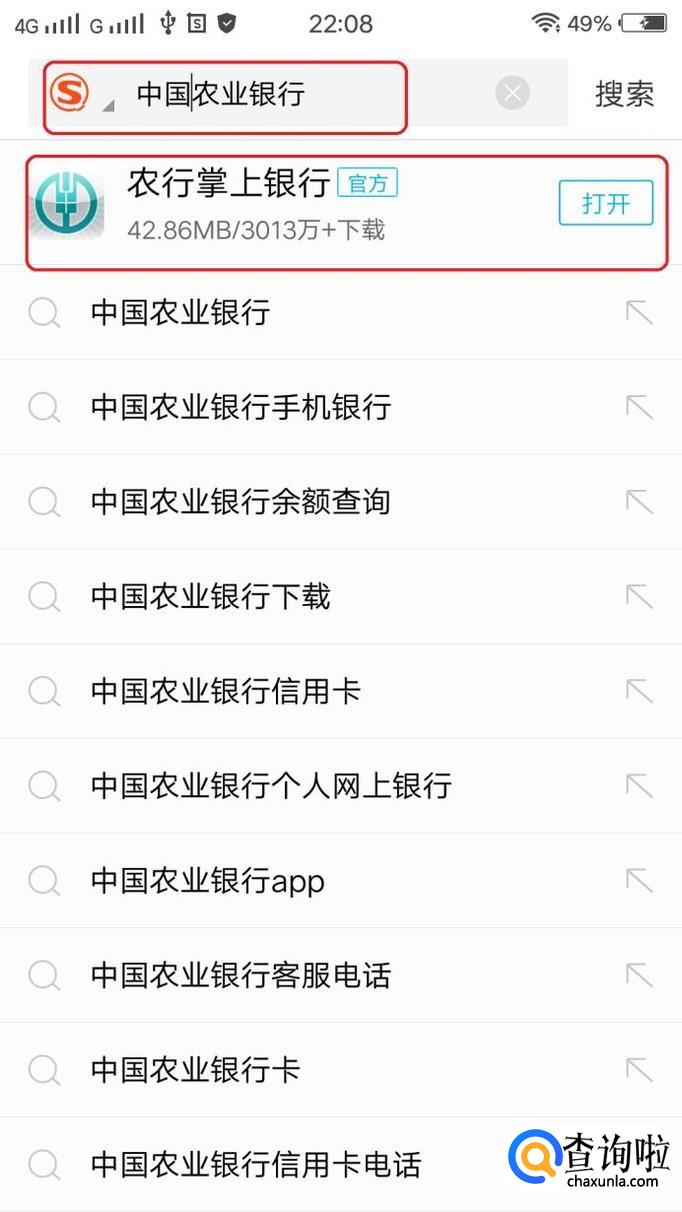The height and width of the screenshot is (1212, 682).
Task: Tap the suggestion 中国农业银行app
Action: pos(207,881)
